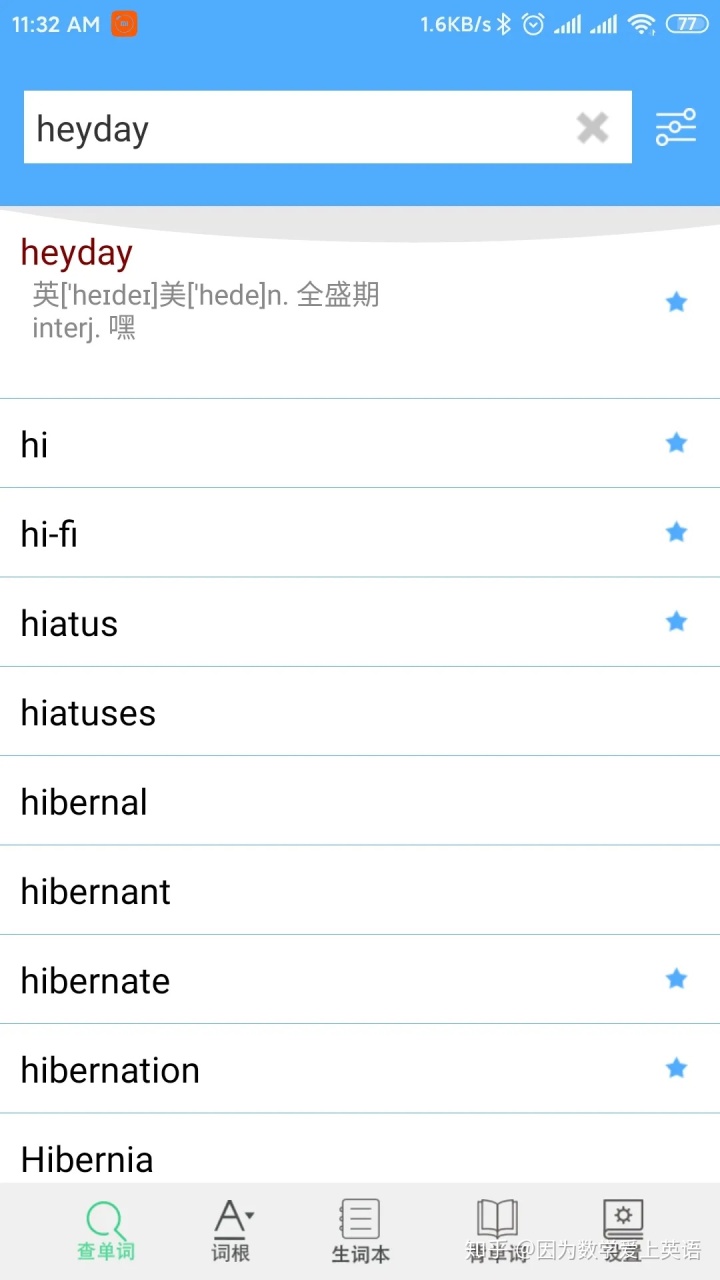Toggle the star for hi-fi
The height and width of the screenshot is (1280, 720).
coord(677,532)
